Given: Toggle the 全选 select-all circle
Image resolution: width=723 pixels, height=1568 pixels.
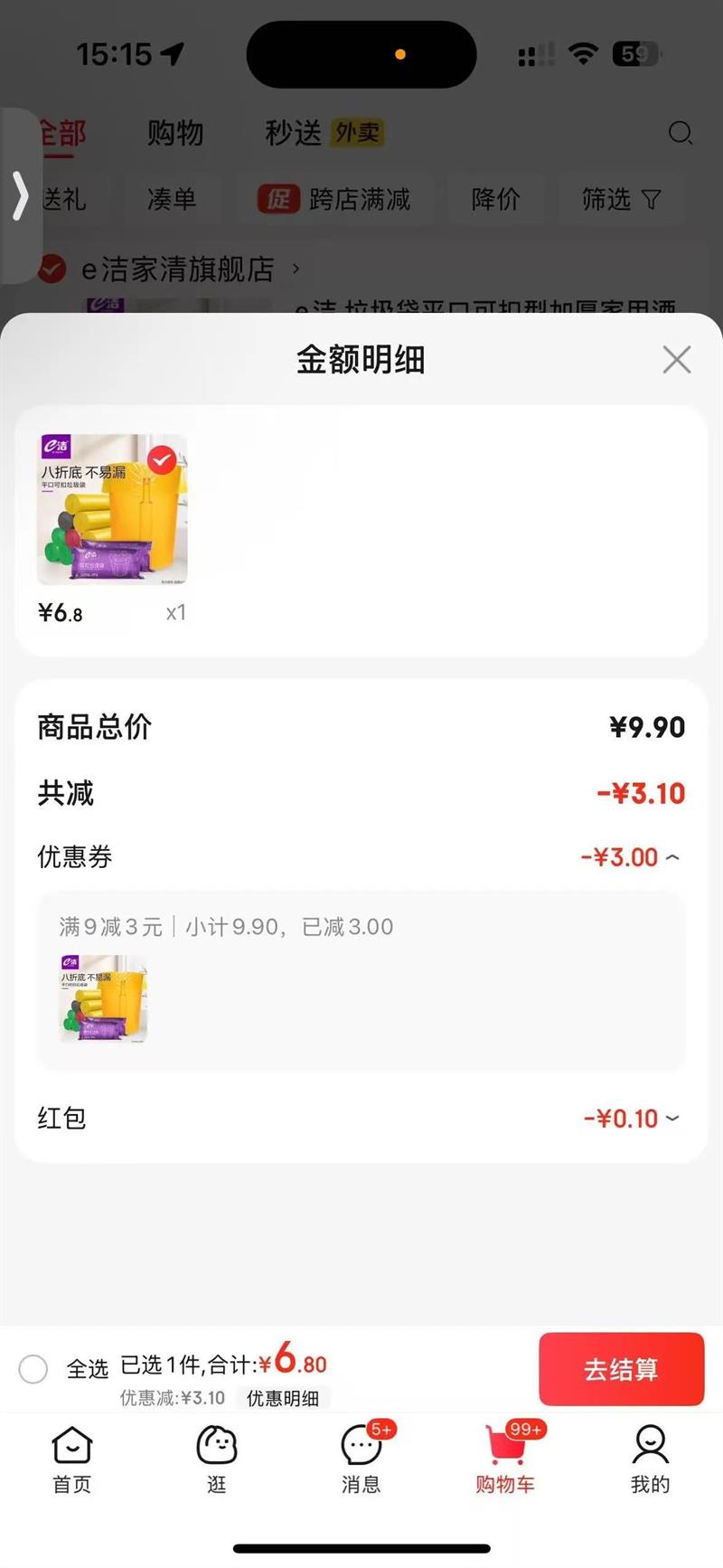Looking at the screenshot, I should (33, 1369).
